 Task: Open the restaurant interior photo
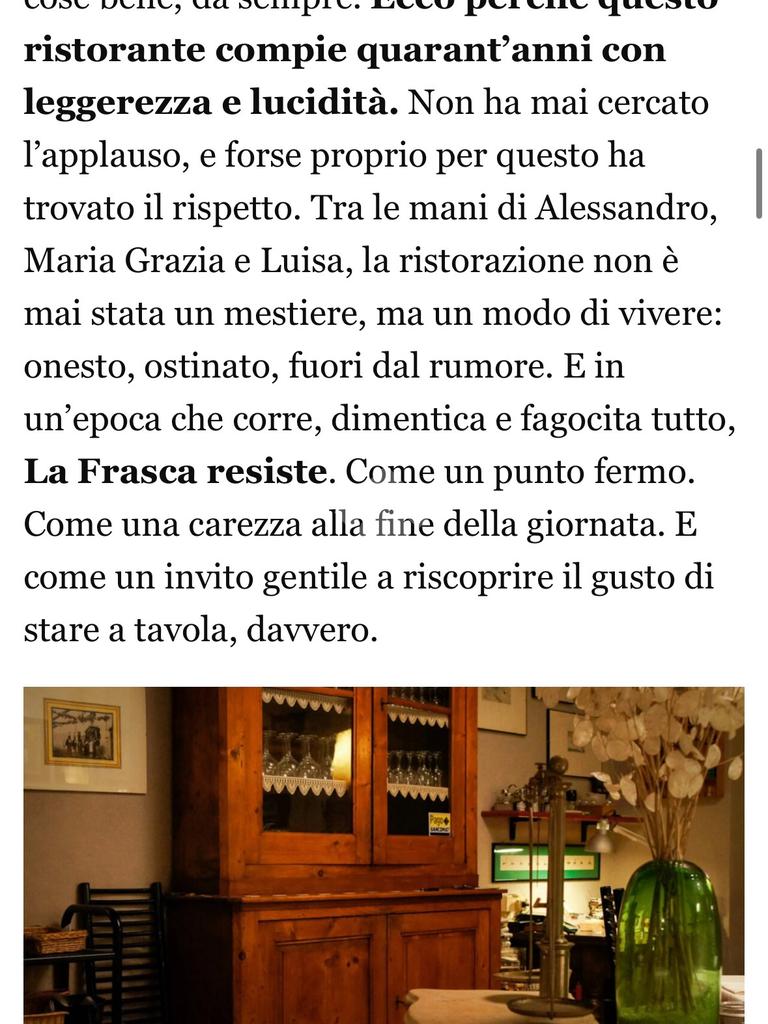pyautogui.click(x=384, y=854)
